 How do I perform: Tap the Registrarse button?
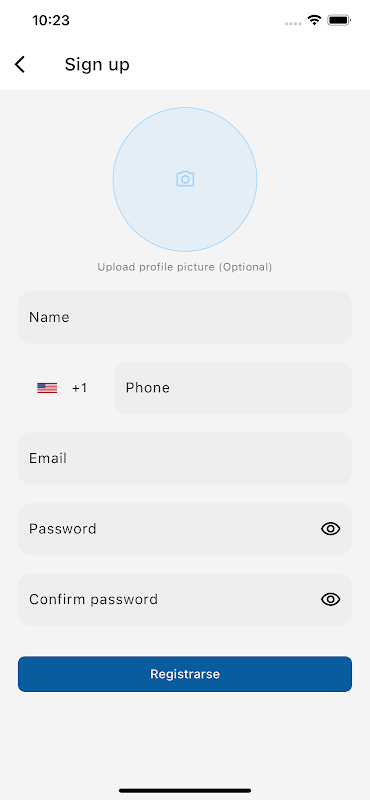click(185, 674)
